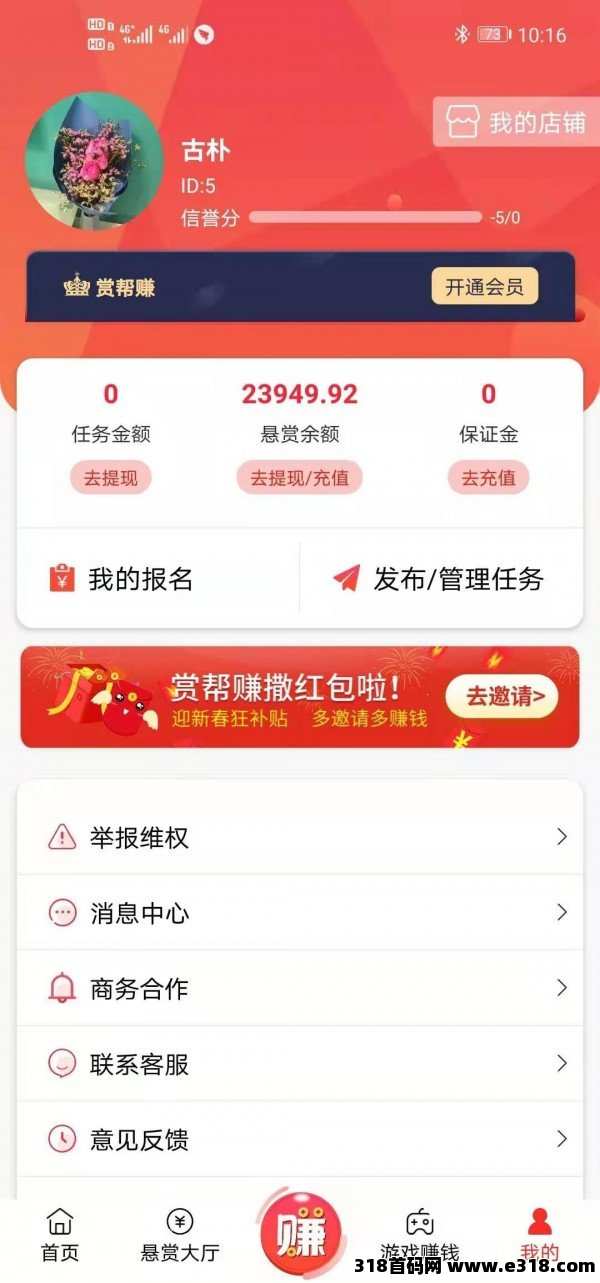Screen dimensions: 600x1283
Task: Tap 去提现 under 任务金额
Action: pos(110,478)
